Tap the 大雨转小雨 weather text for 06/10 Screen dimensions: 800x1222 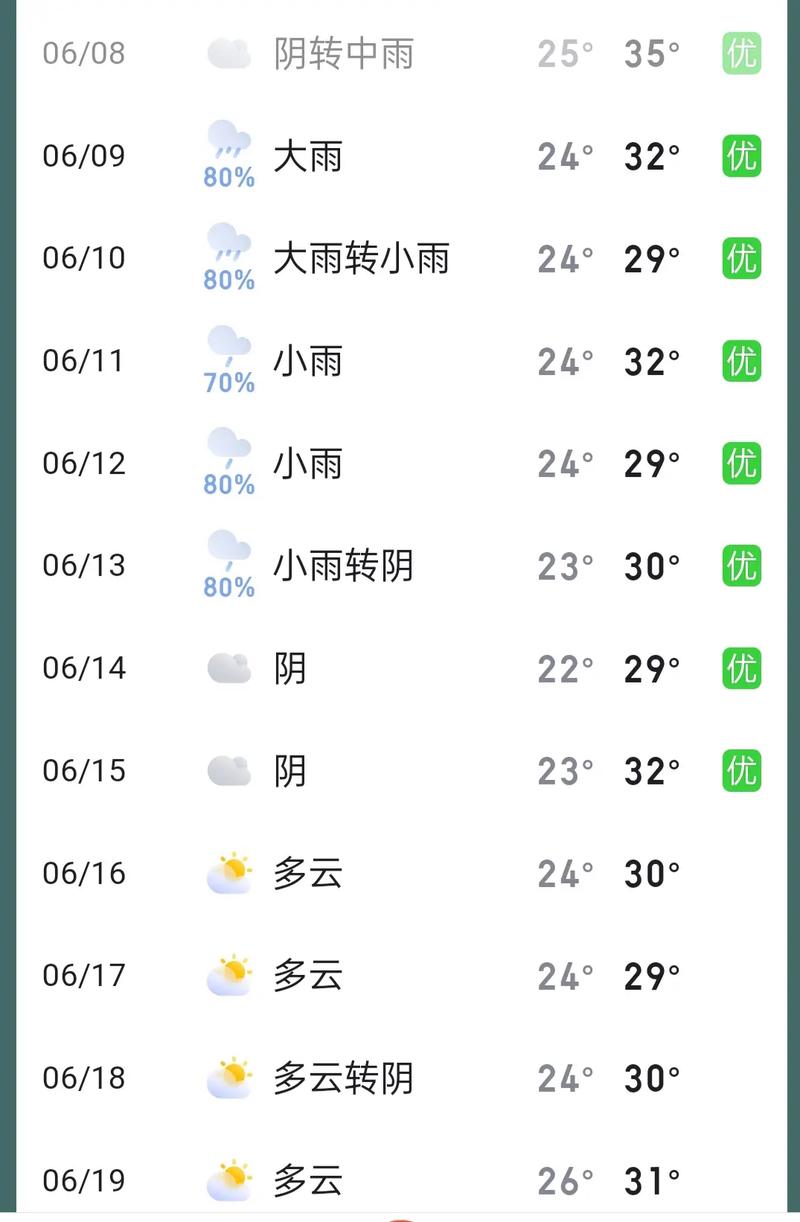(362, 257)
